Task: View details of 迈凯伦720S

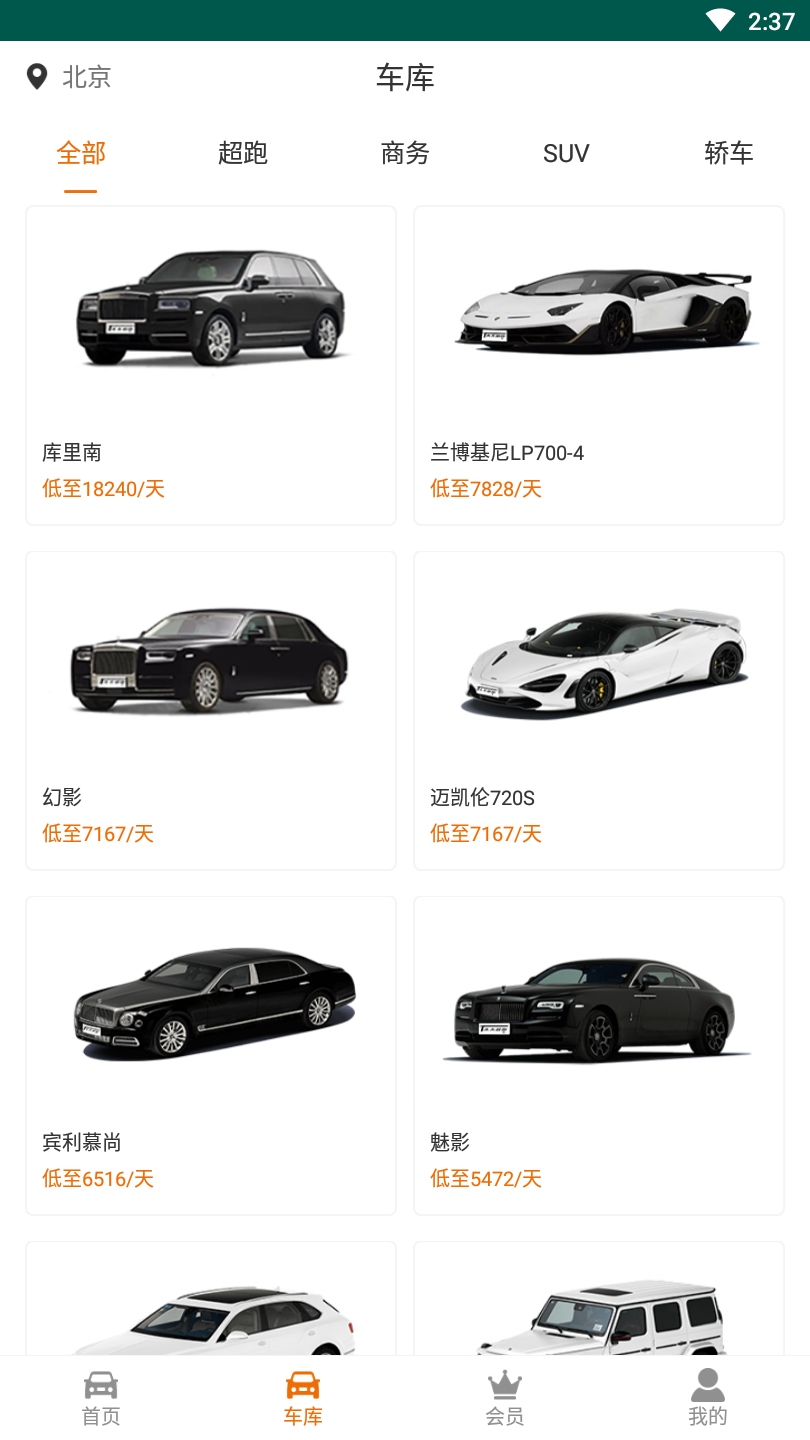Action: pyautogui.click(x=599, y=710)
